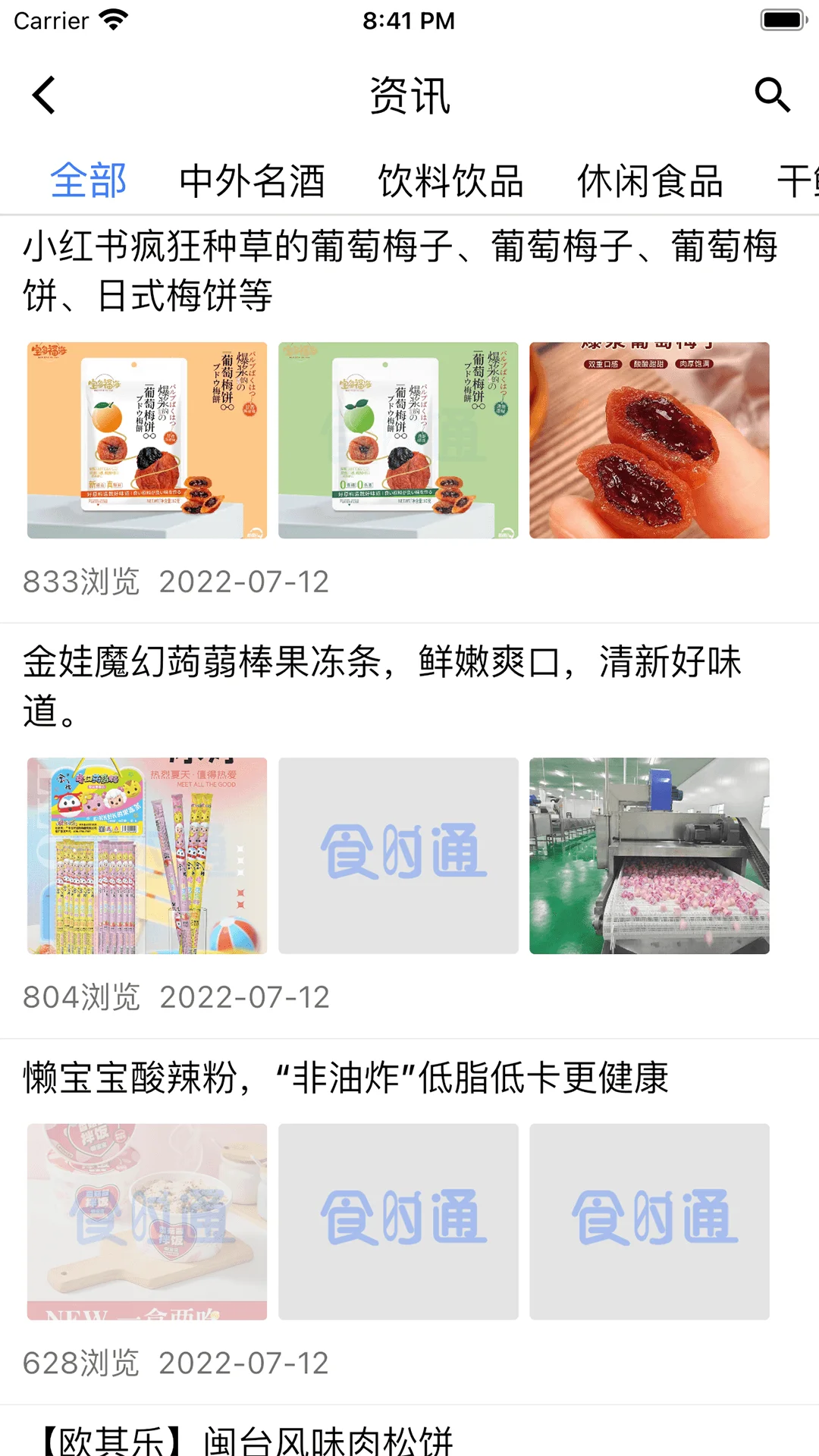
Task: Tap the clock showing 8:41 PM
Action: tap(409, 21)
